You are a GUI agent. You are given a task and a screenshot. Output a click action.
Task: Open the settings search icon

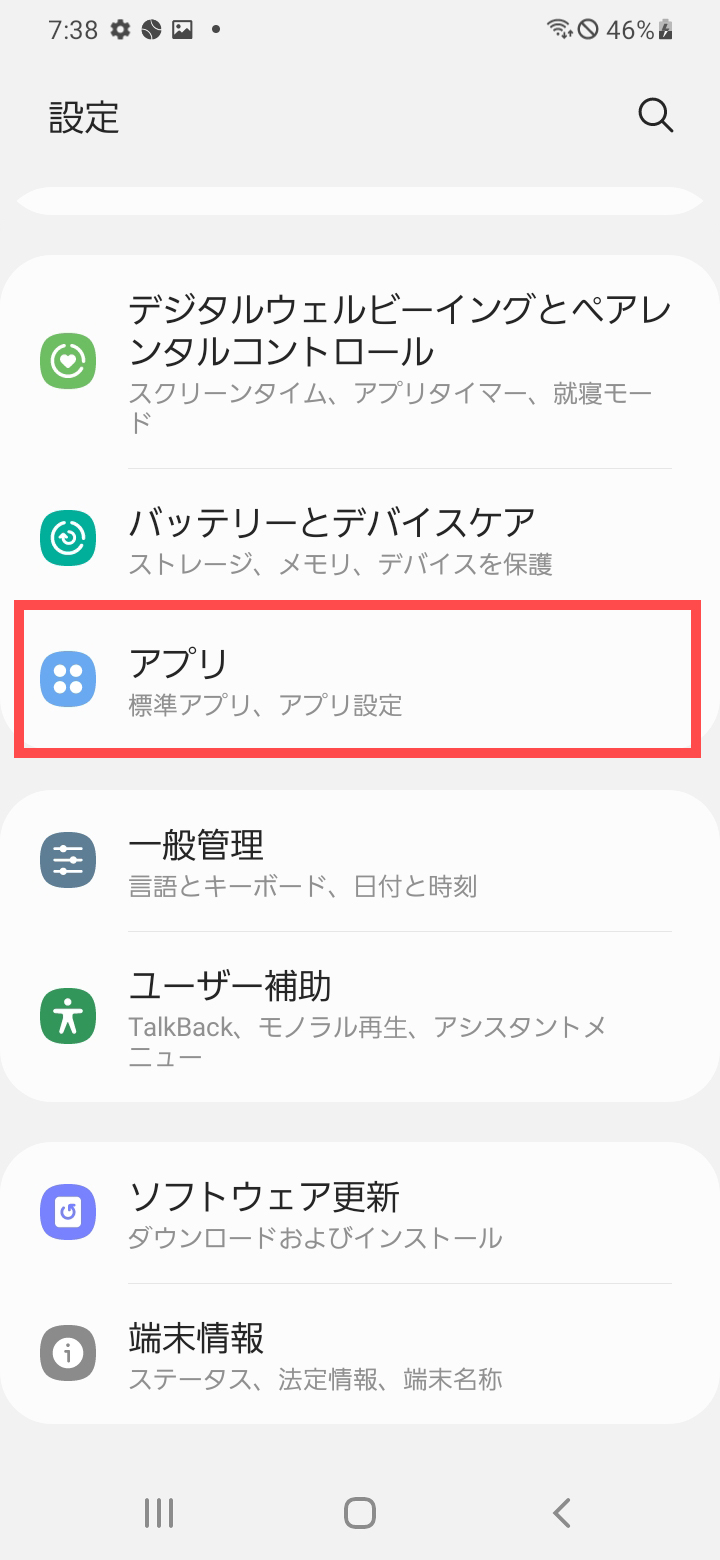(655, 116)
